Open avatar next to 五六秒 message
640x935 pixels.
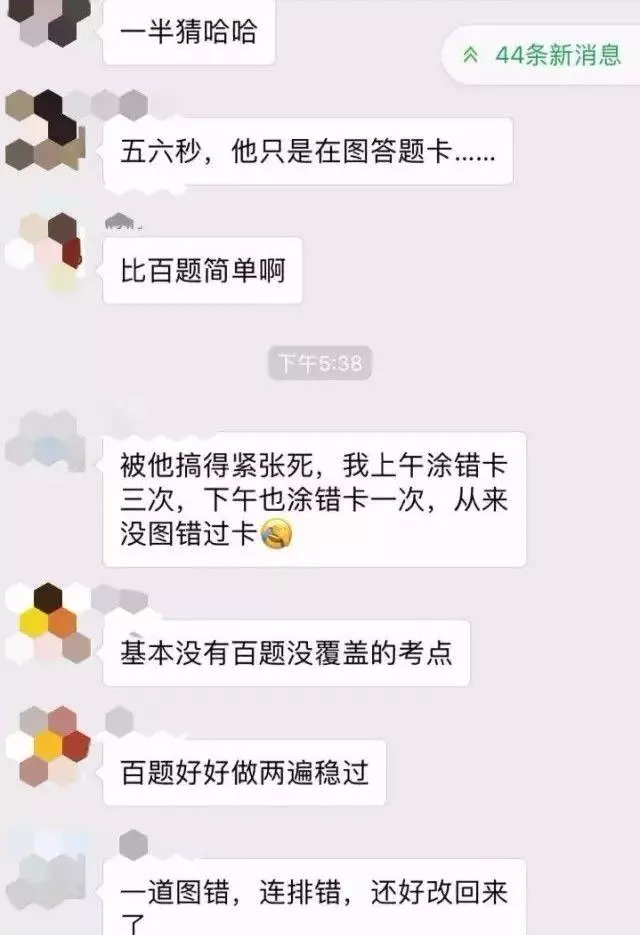pos(47,128)
